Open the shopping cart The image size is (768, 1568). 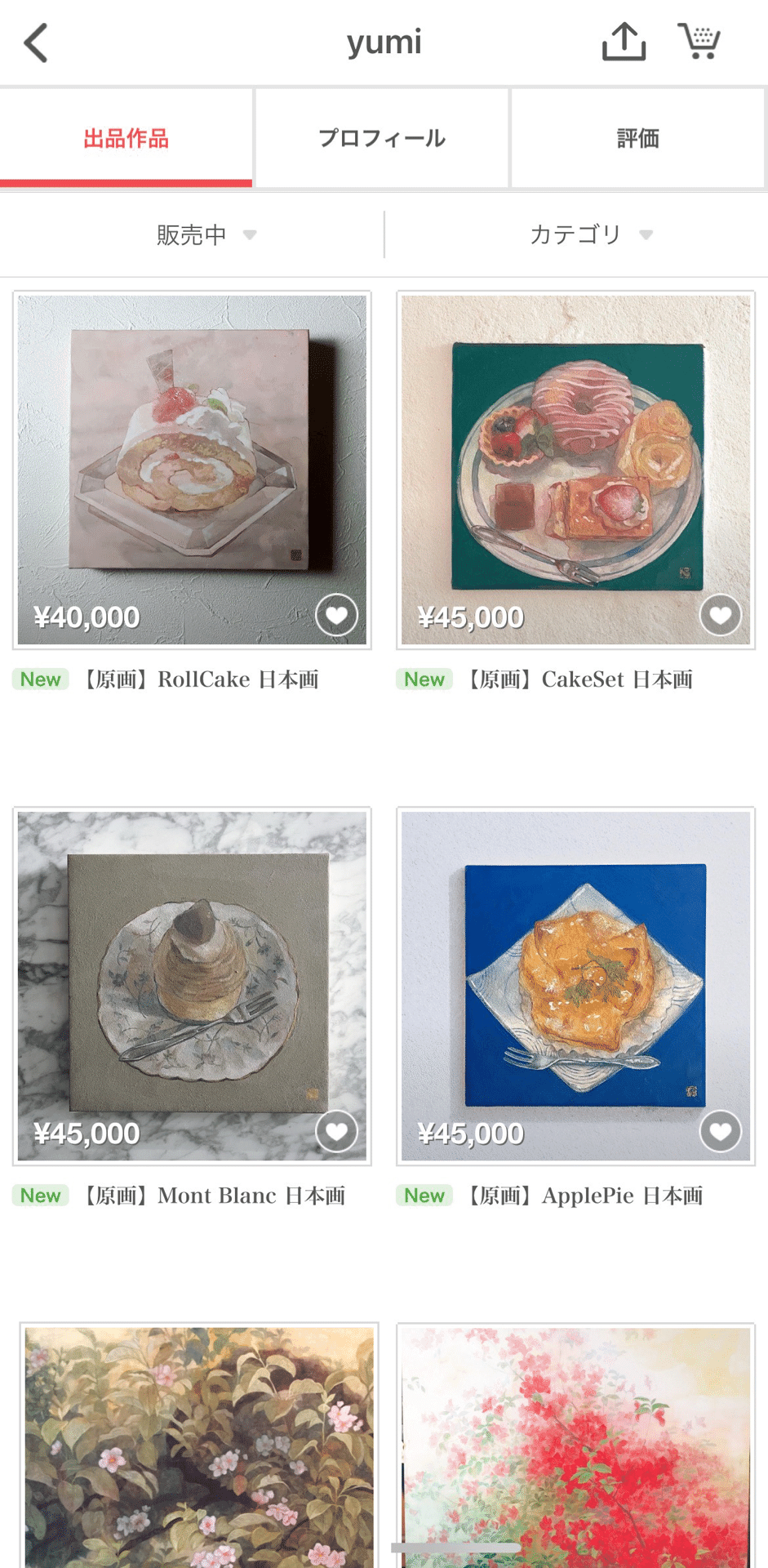click(699, 41)
